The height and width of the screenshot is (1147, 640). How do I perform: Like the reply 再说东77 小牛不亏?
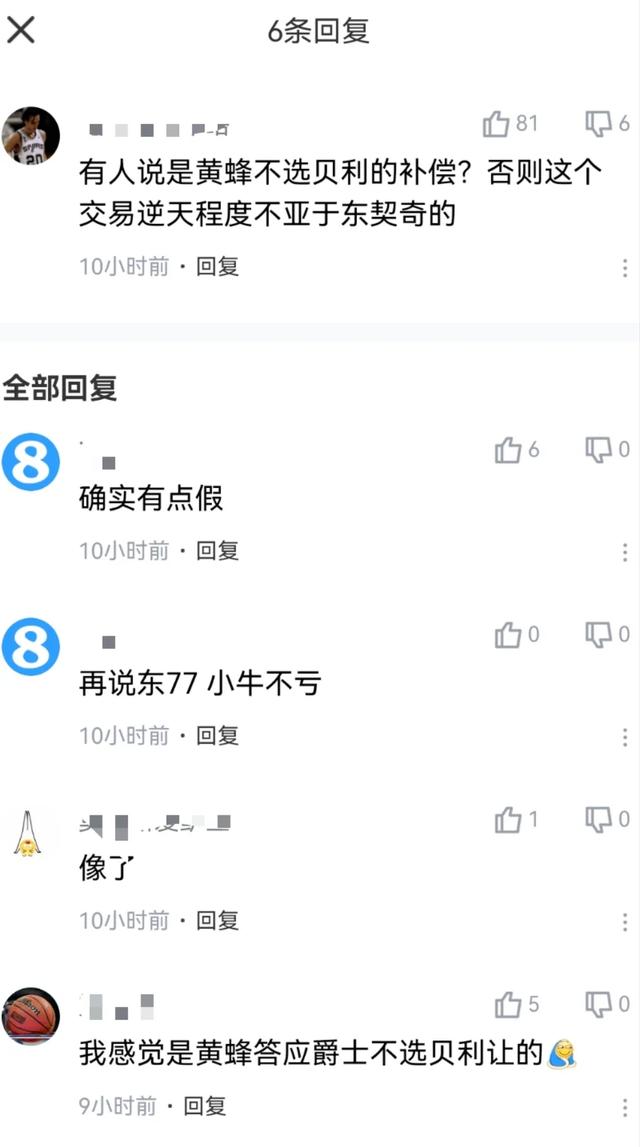[508, 635]
